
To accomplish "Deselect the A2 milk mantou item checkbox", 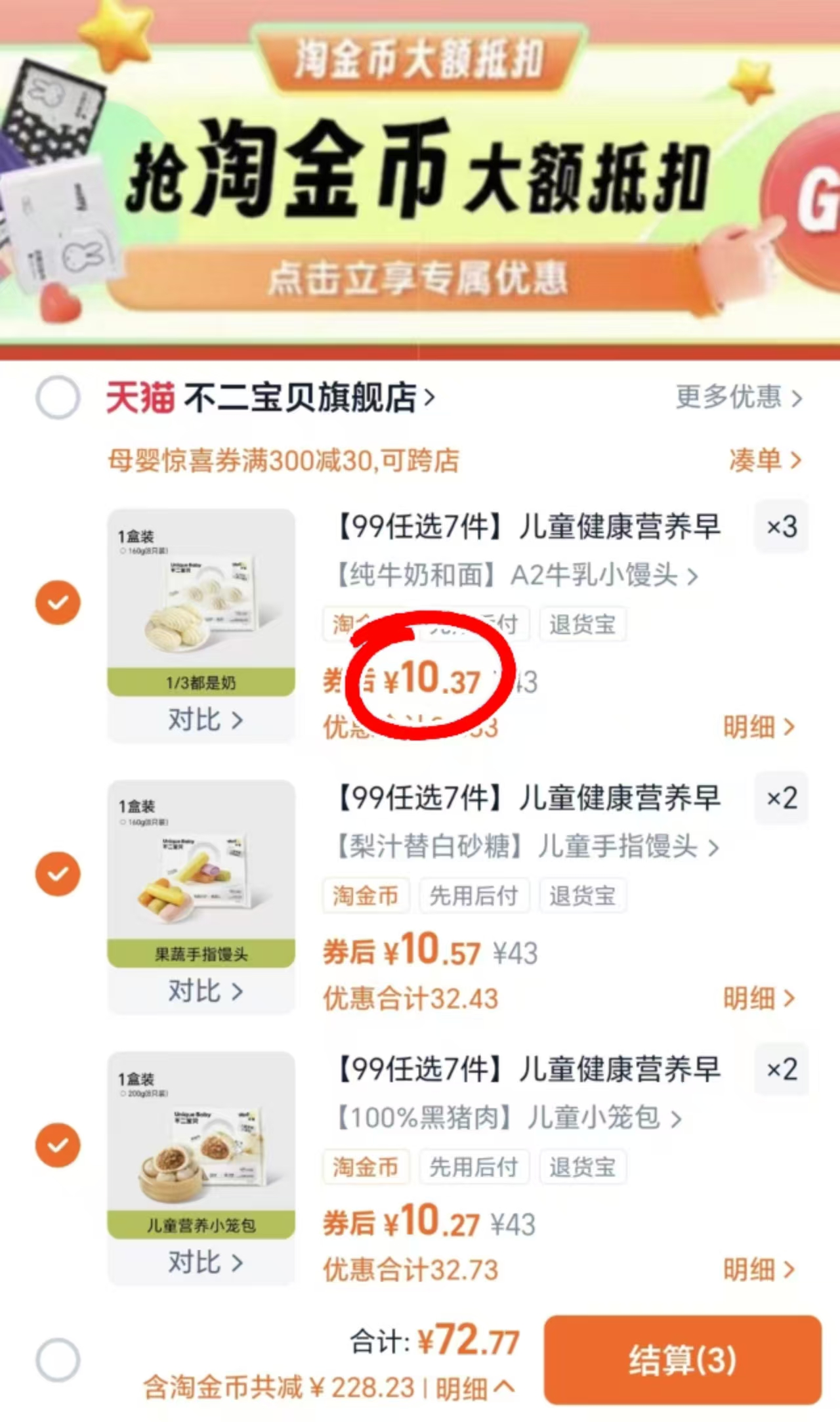I will (x=58, y=601).
